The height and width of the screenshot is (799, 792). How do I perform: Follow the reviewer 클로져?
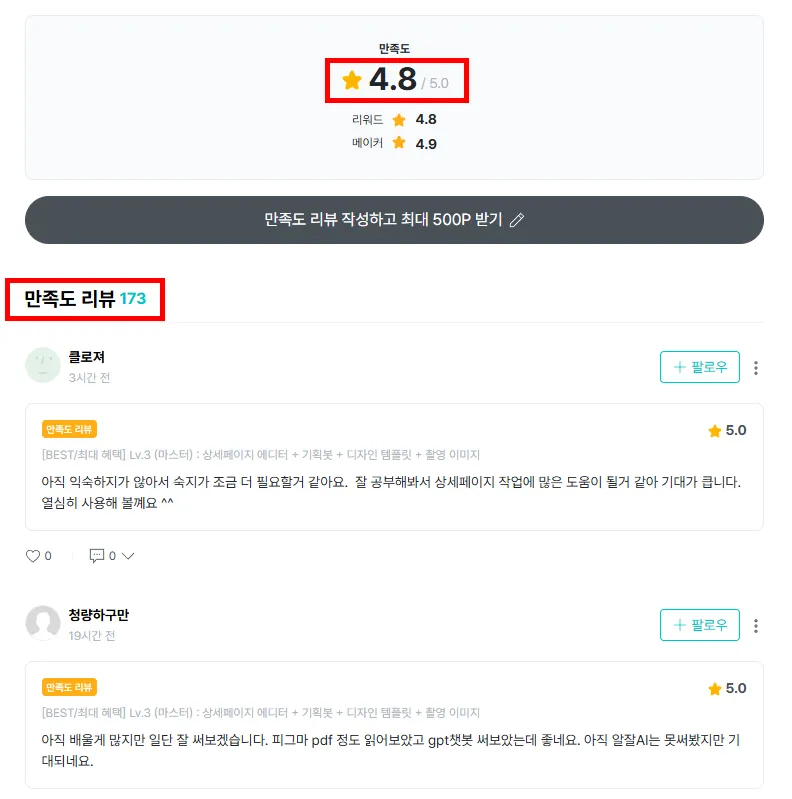(x=699, y=367)
